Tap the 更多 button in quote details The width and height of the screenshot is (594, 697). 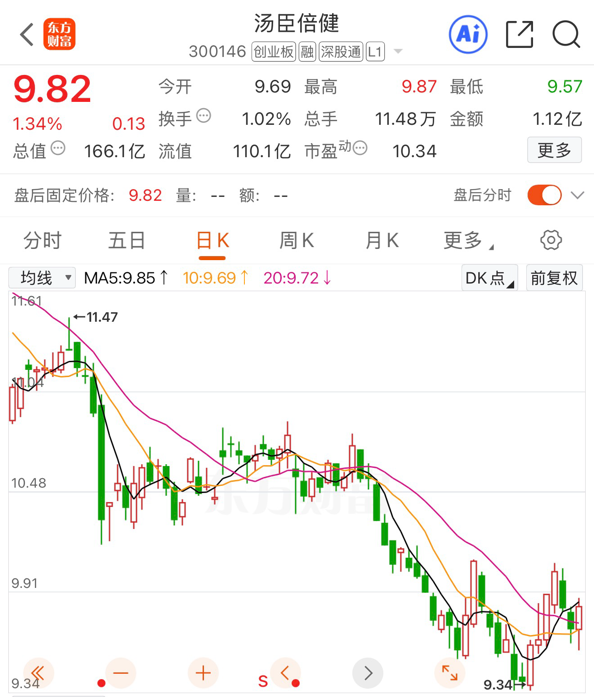click(x=554, y=150)
